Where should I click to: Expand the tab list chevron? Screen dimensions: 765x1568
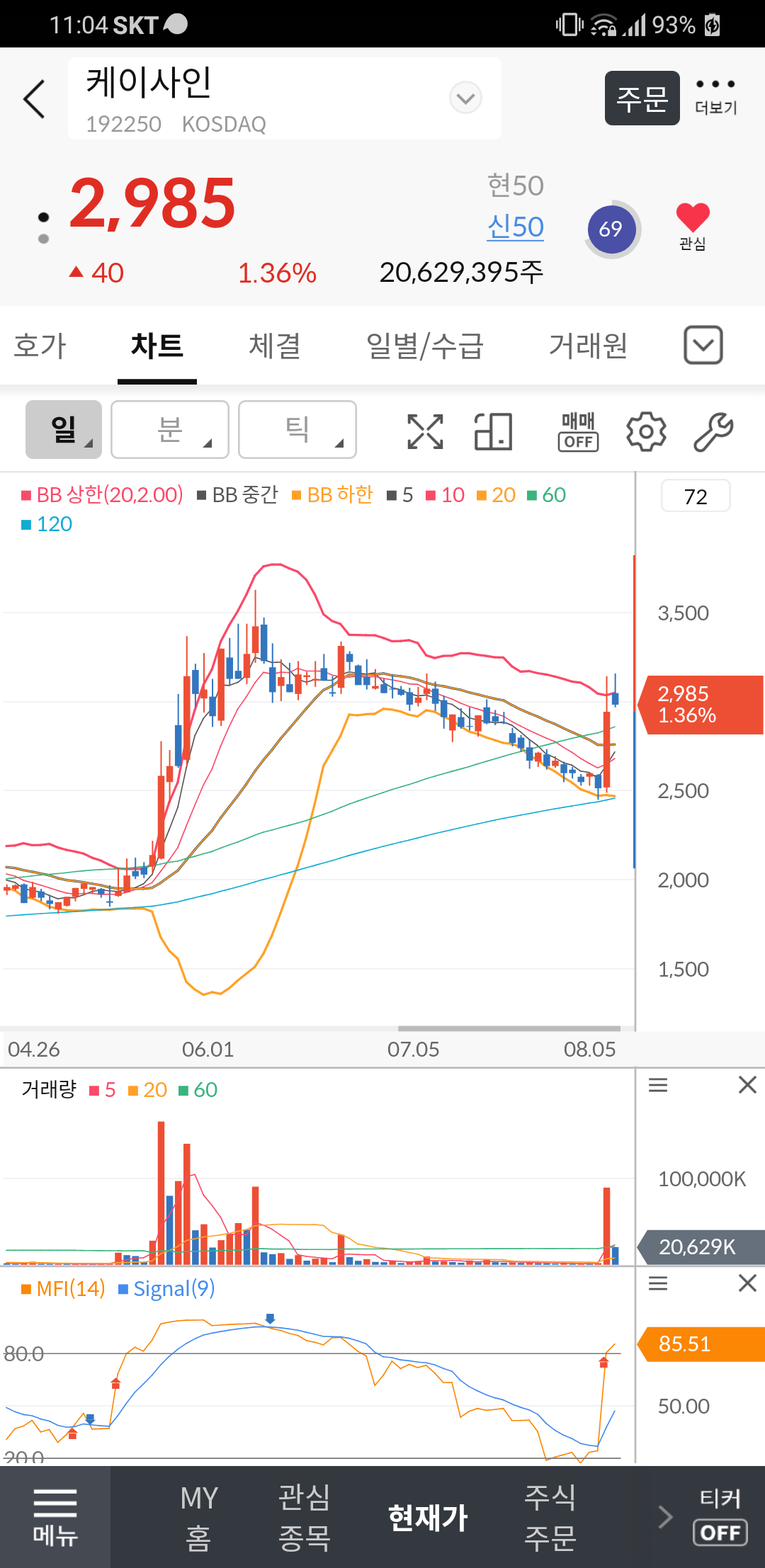coord(703,346)
